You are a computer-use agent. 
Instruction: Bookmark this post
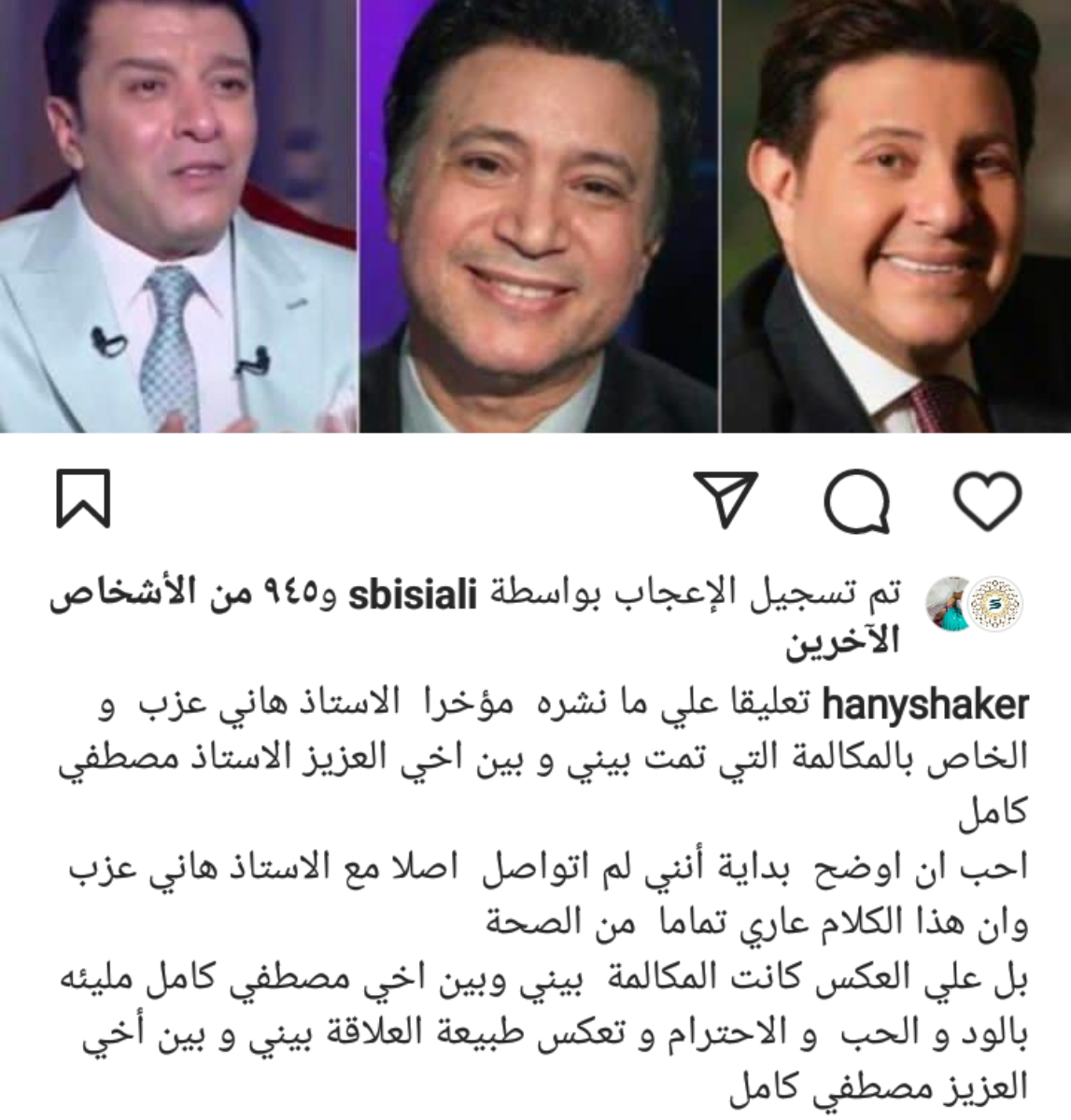tap(84, 497)
